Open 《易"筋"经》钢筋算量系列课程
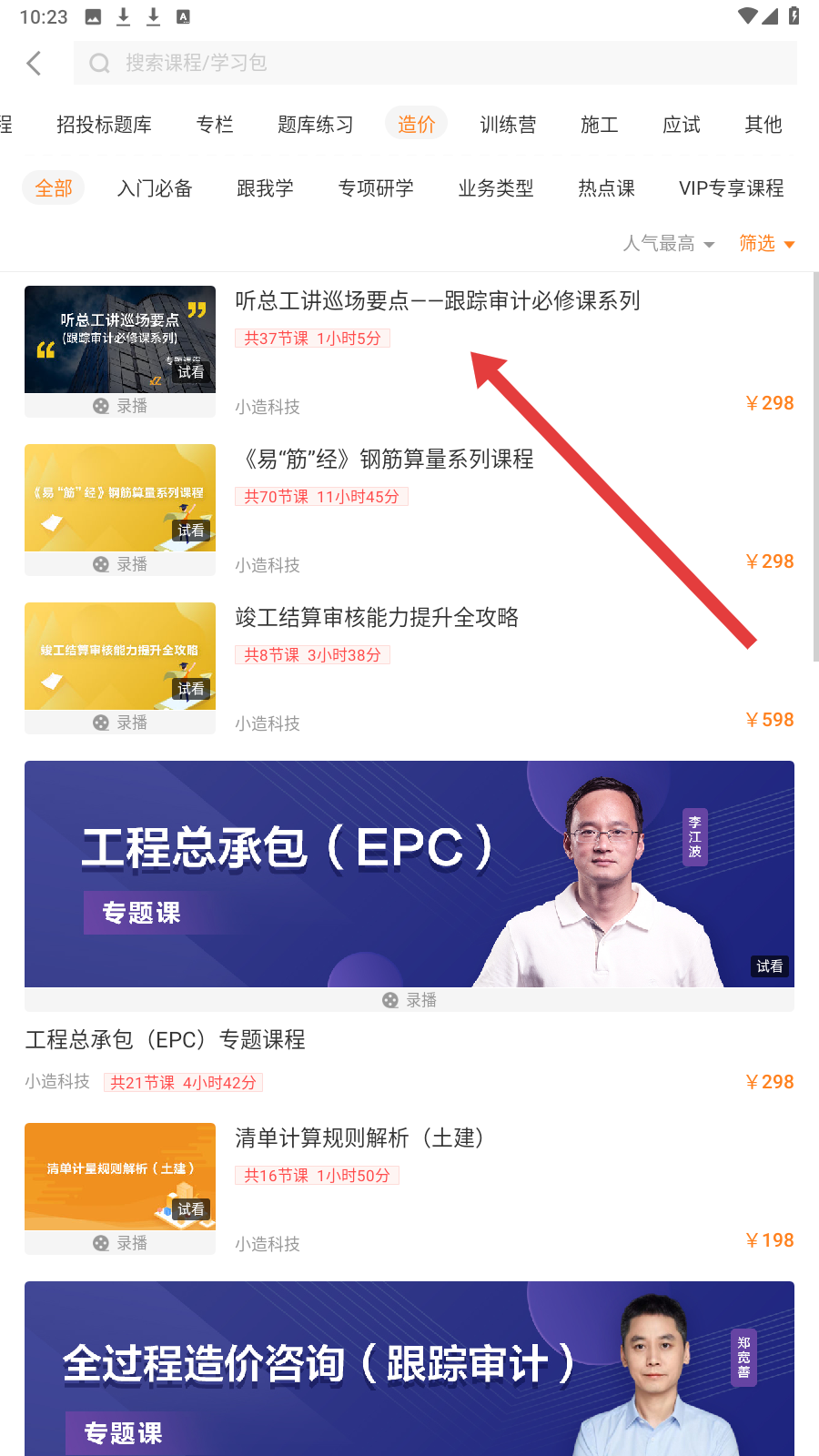819x1456 pixels. pos(384,460)
